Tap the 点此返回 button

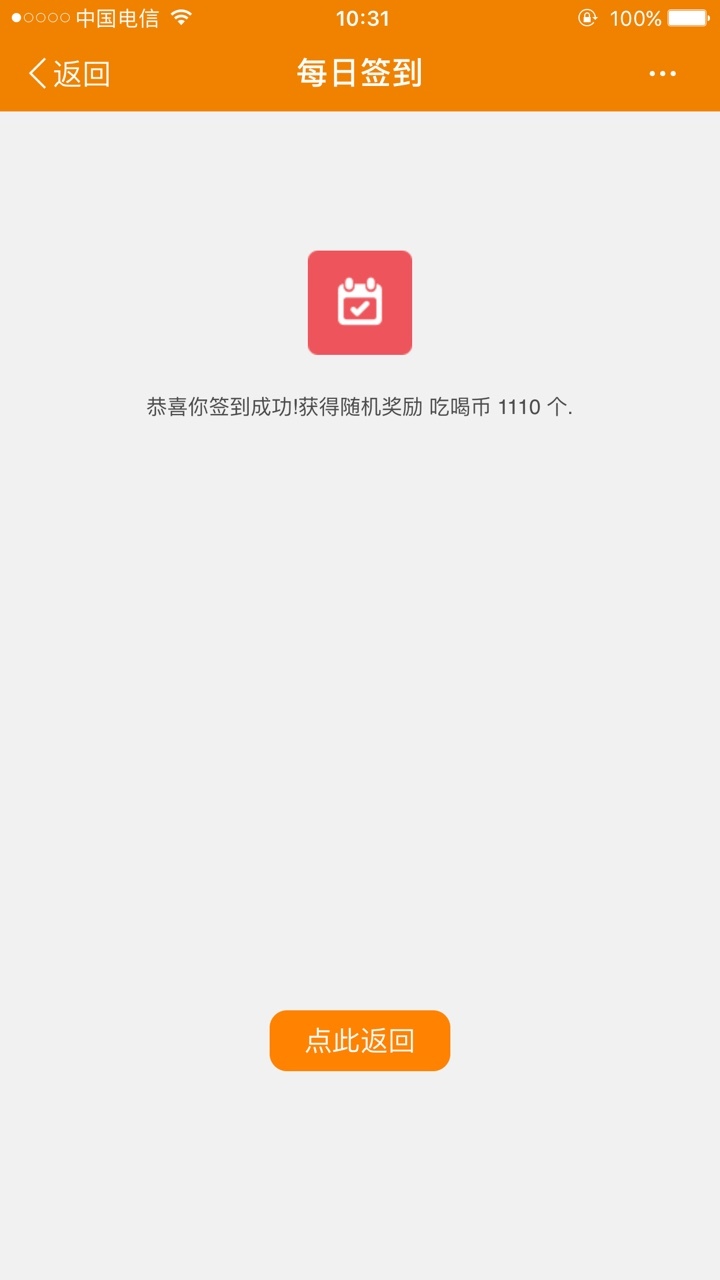(360, 1041)
